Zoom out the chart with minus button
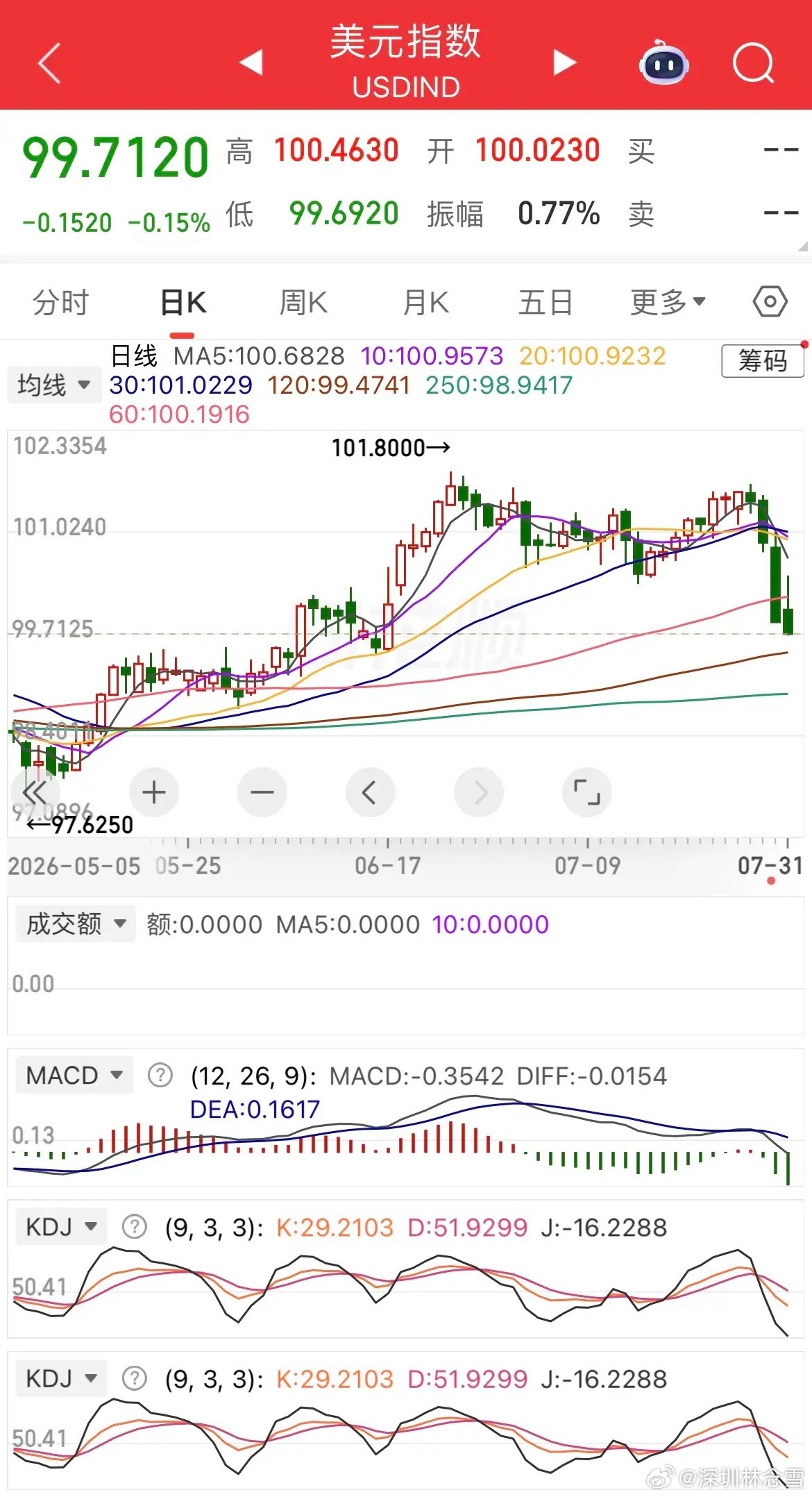Screen dimensions: 812x1497 pos(262,792)
